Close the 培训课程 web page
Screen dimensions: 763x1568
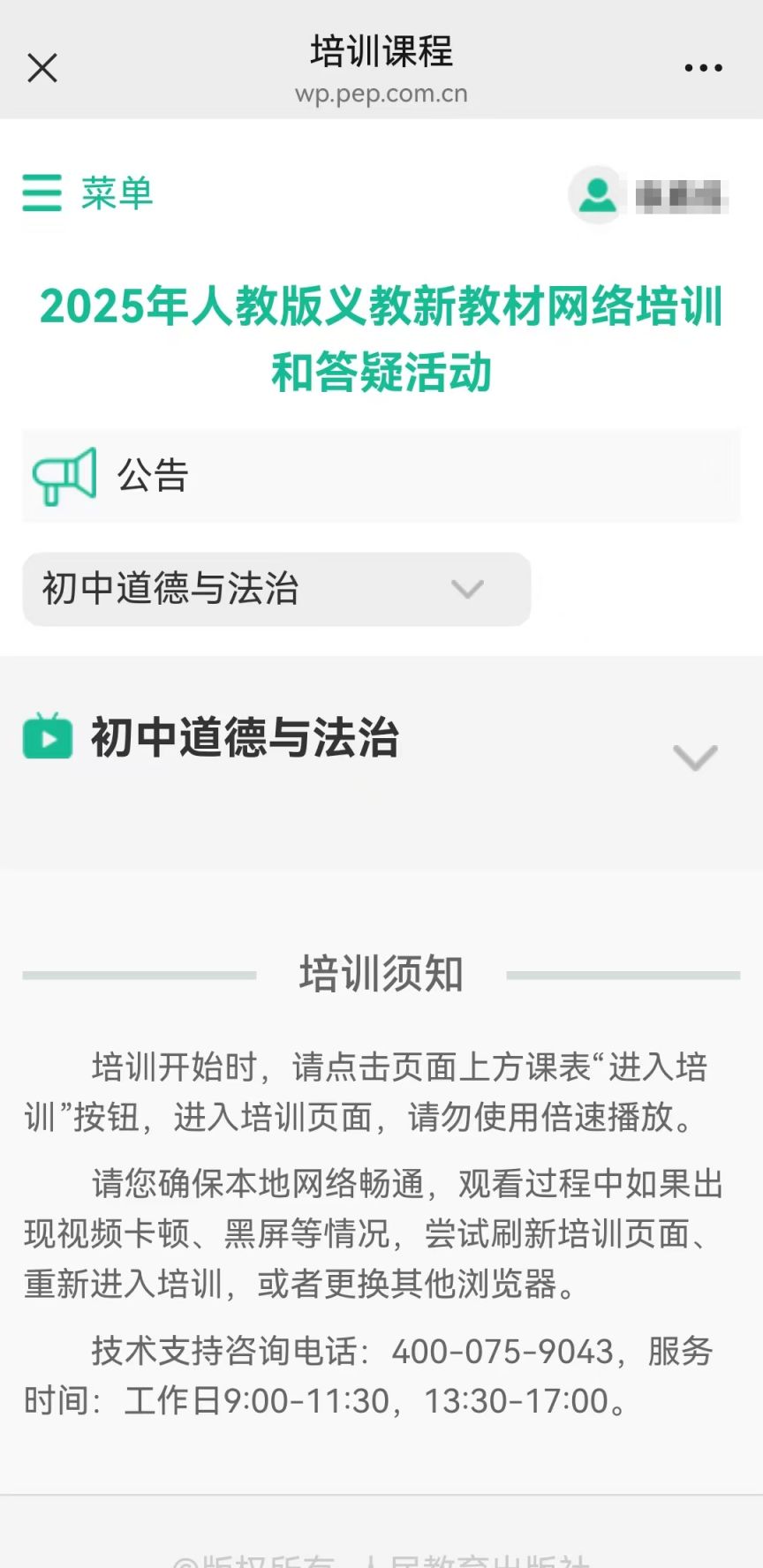pyautogui.click(x=42, y=68)
